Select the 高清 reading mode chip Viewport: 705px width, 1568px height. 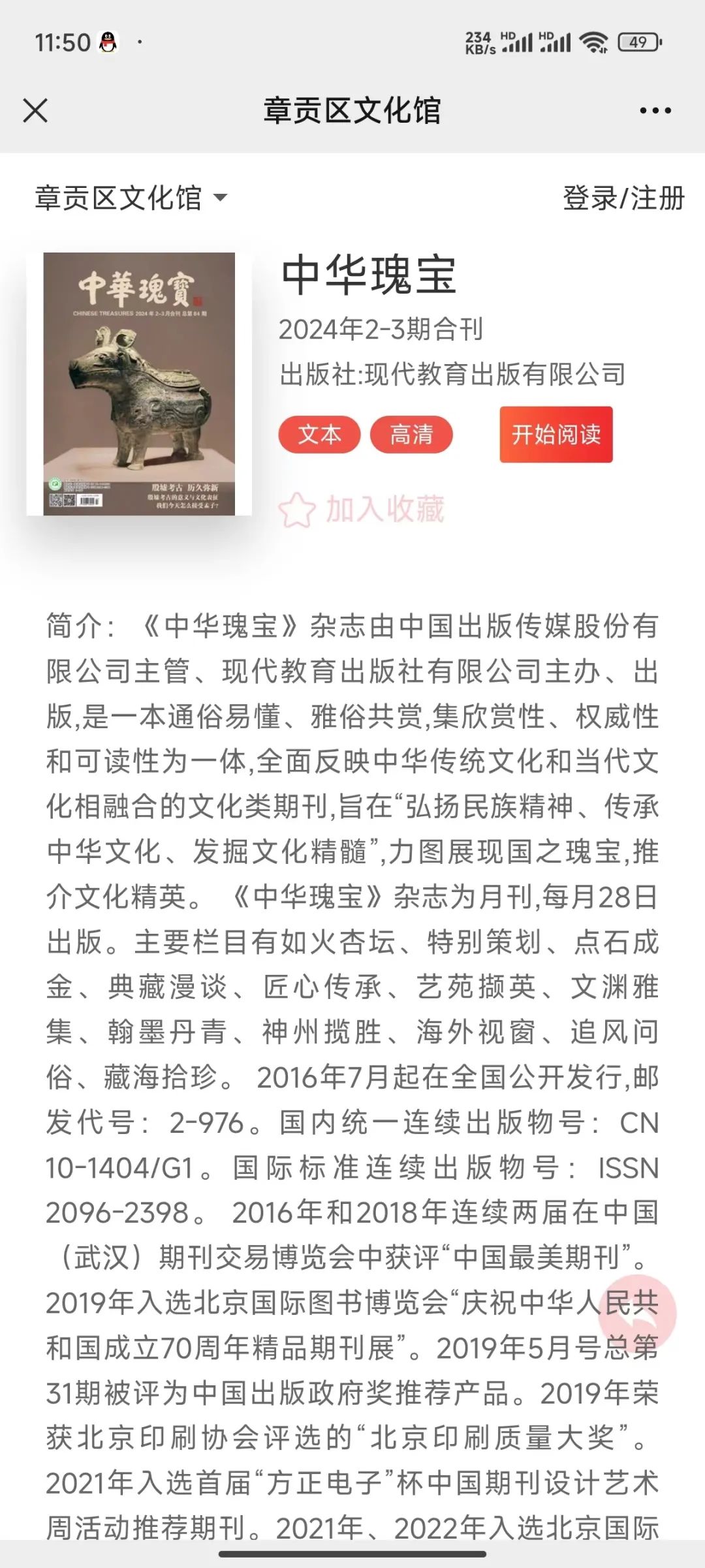coord(411,435)
